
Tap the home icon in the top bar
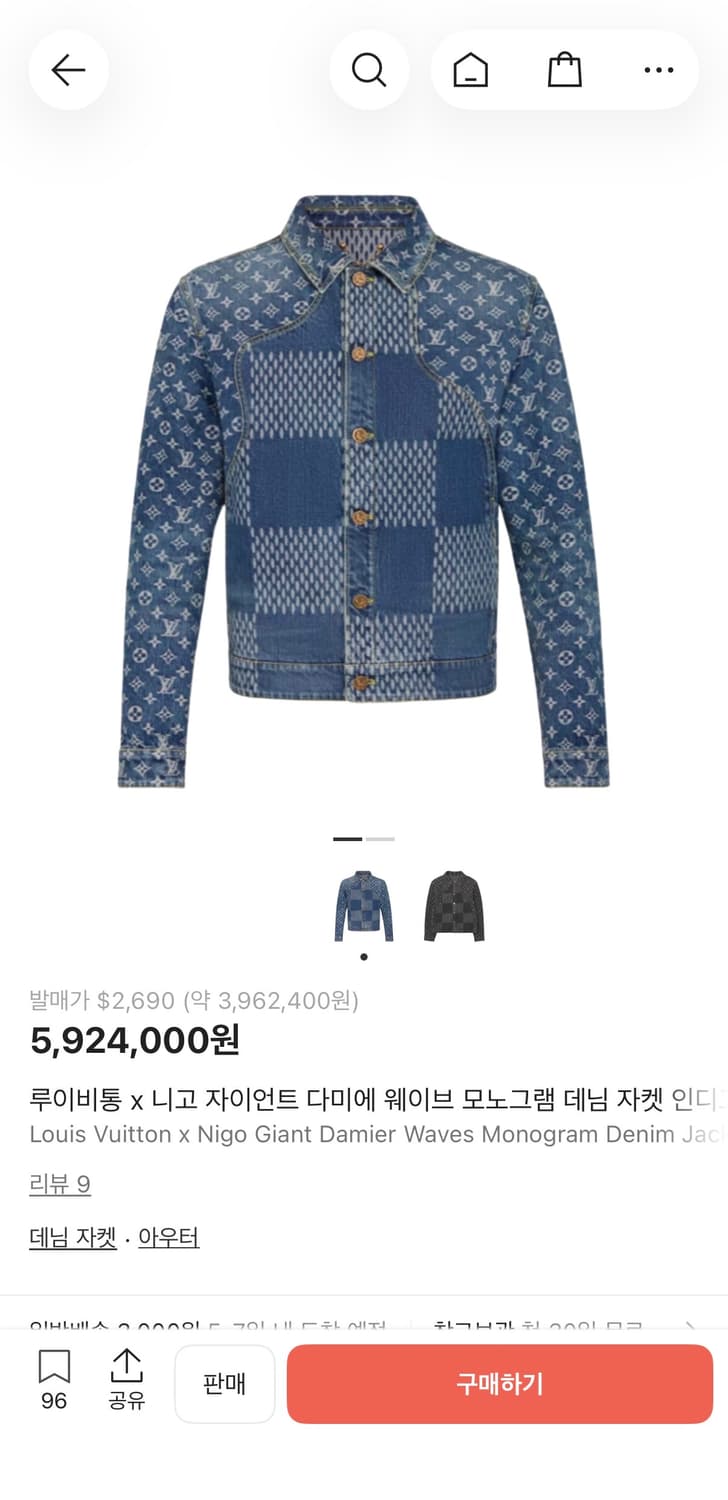[x=470, y=70]
